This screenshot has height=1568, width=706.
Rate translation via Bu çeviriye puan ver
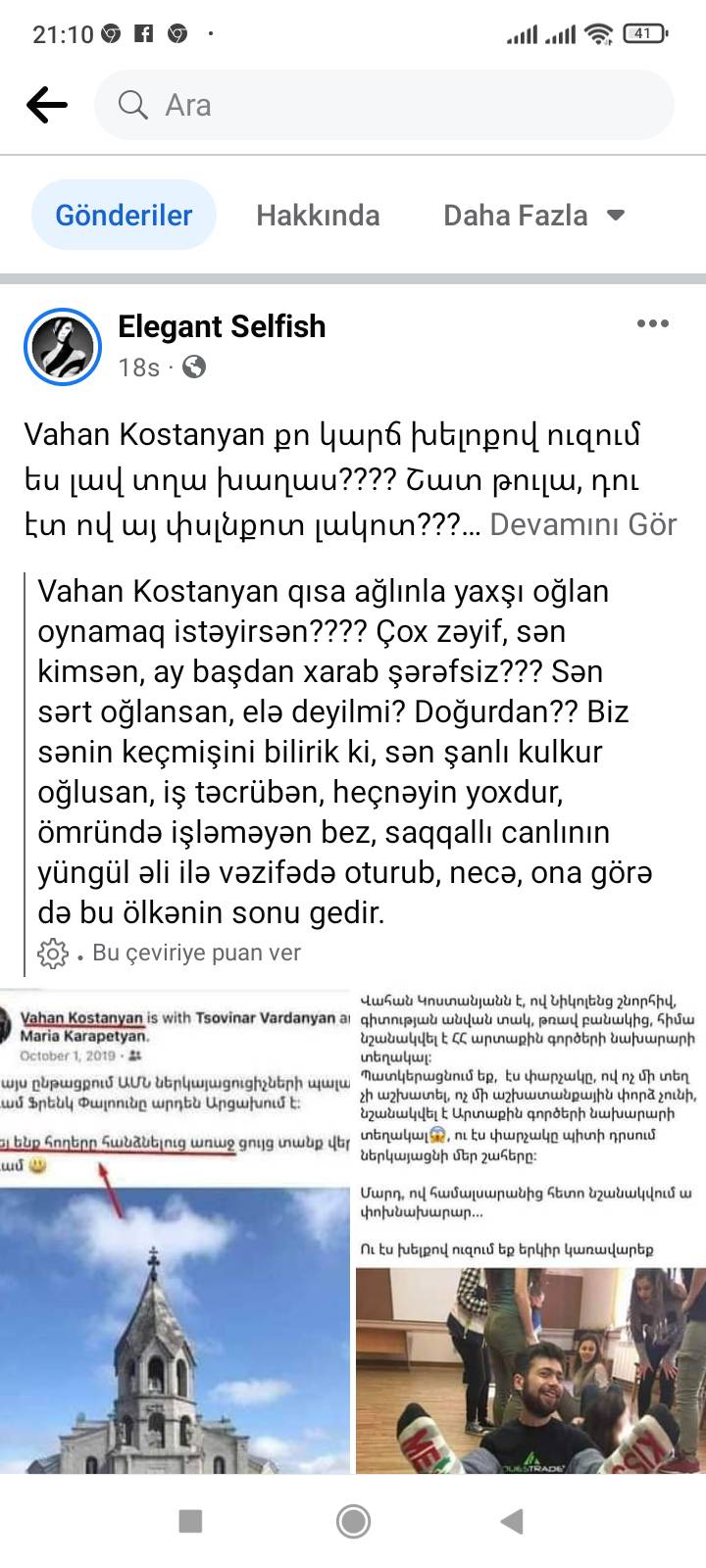click(x=196, y=953)
